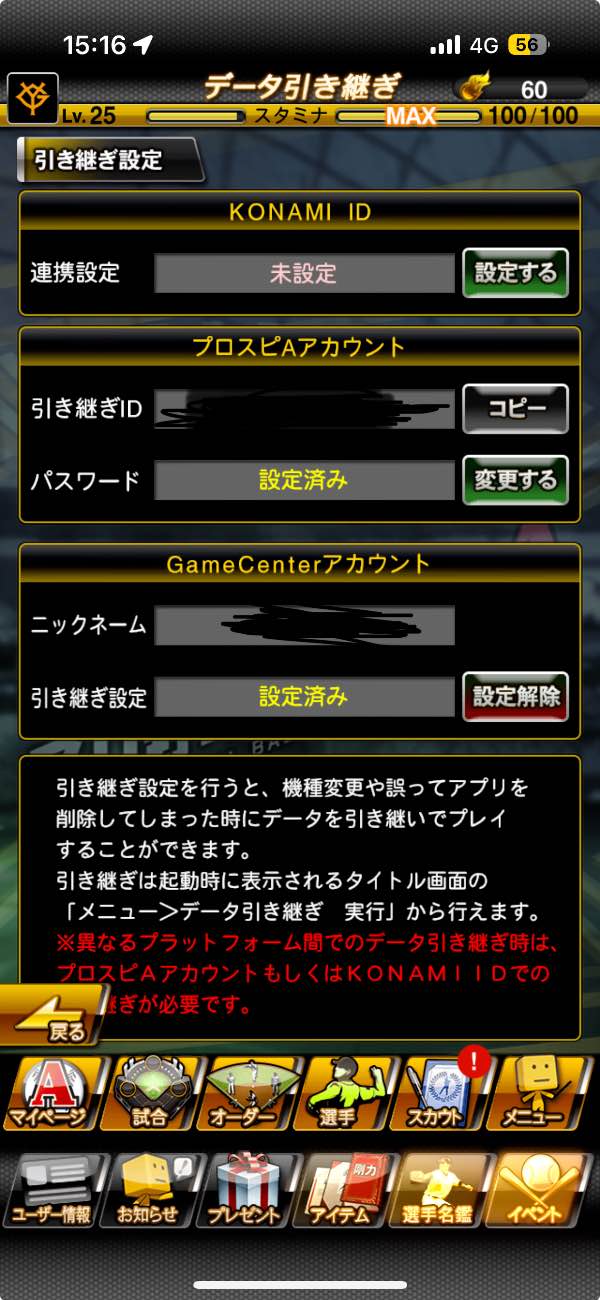Open マイページ in bottom menu
This screenshot has height=1300, width=600.
tap(50, 1093)
